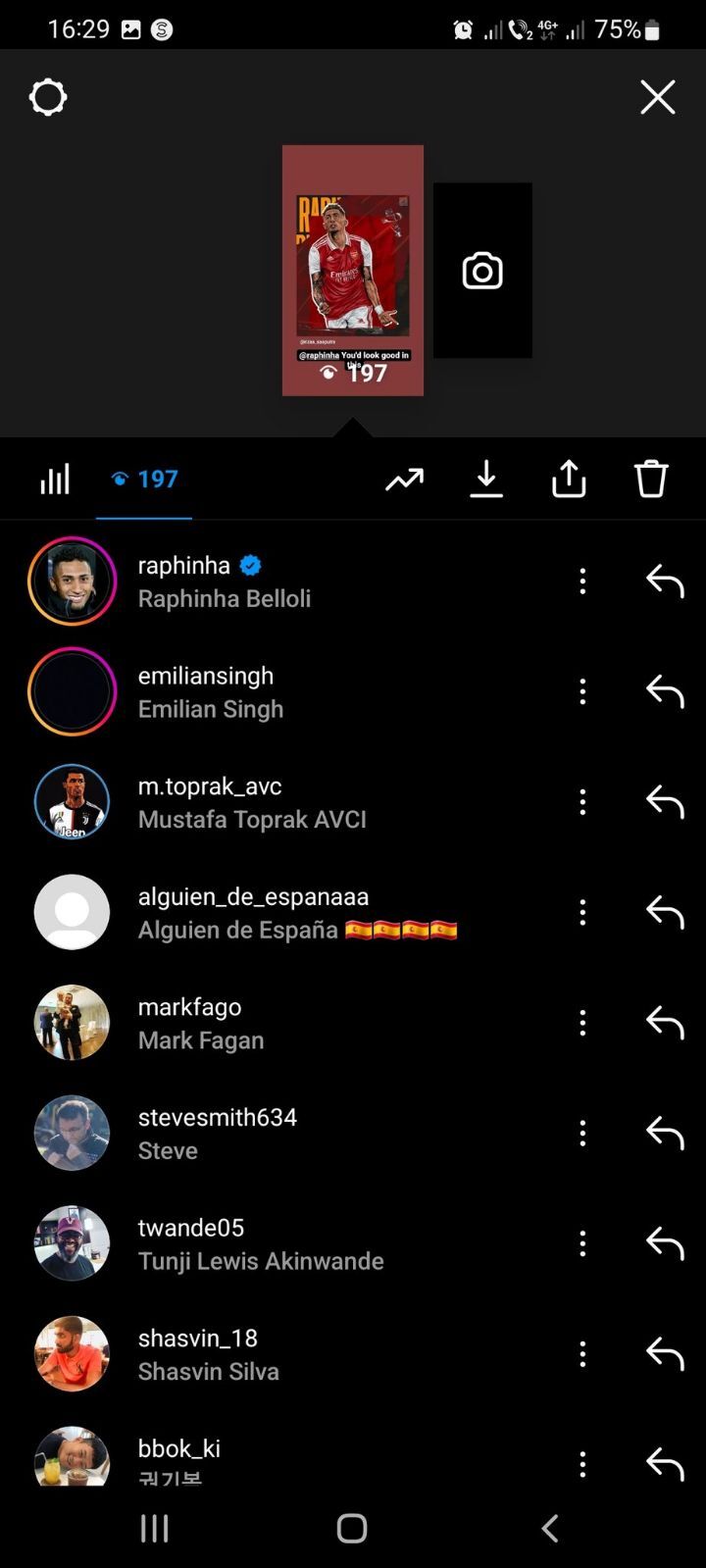Tap the trending arrow boost icon
Viewport: 706px width, 1568px height.
point(404,480)
